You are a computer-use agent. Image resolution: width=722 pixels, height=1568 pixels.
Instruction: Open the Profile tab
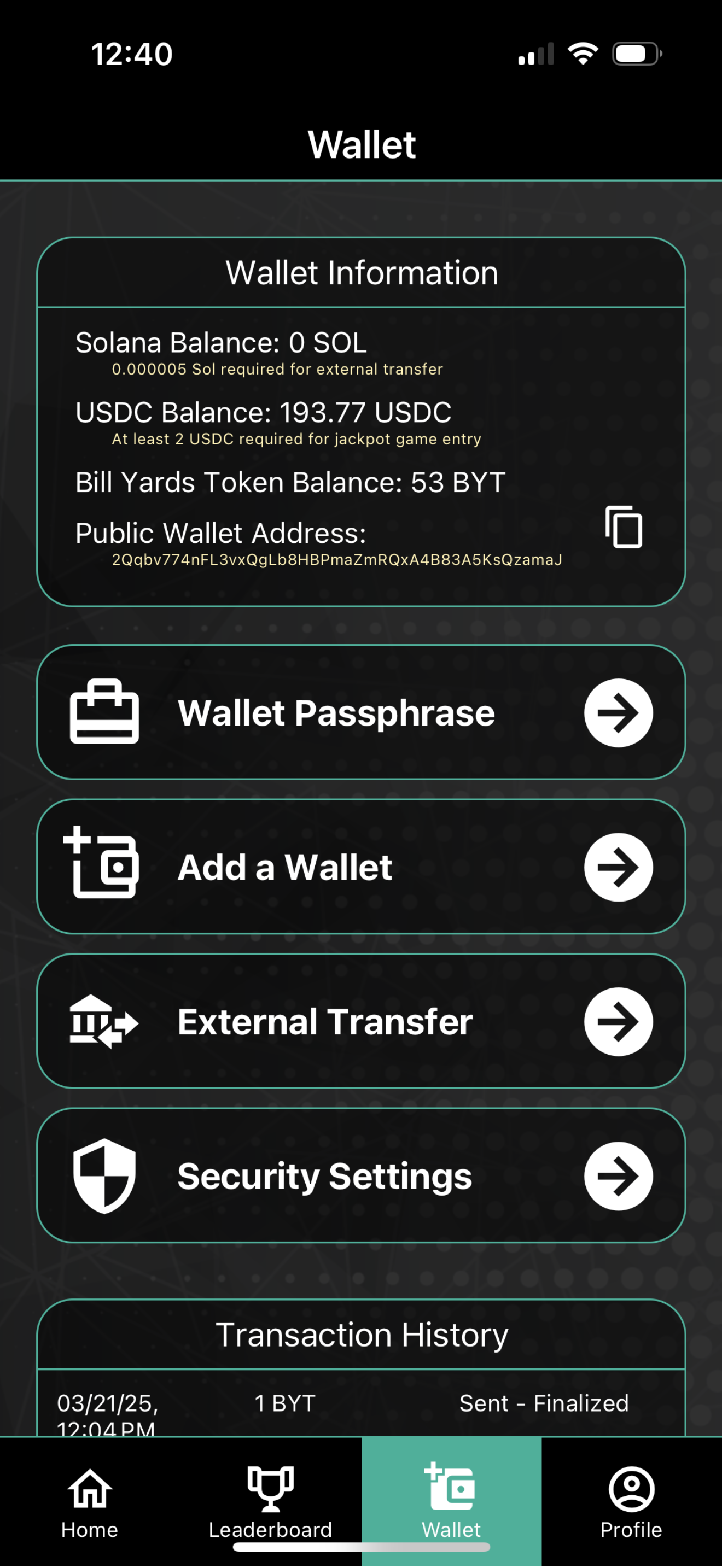(x=631, y=1501)
